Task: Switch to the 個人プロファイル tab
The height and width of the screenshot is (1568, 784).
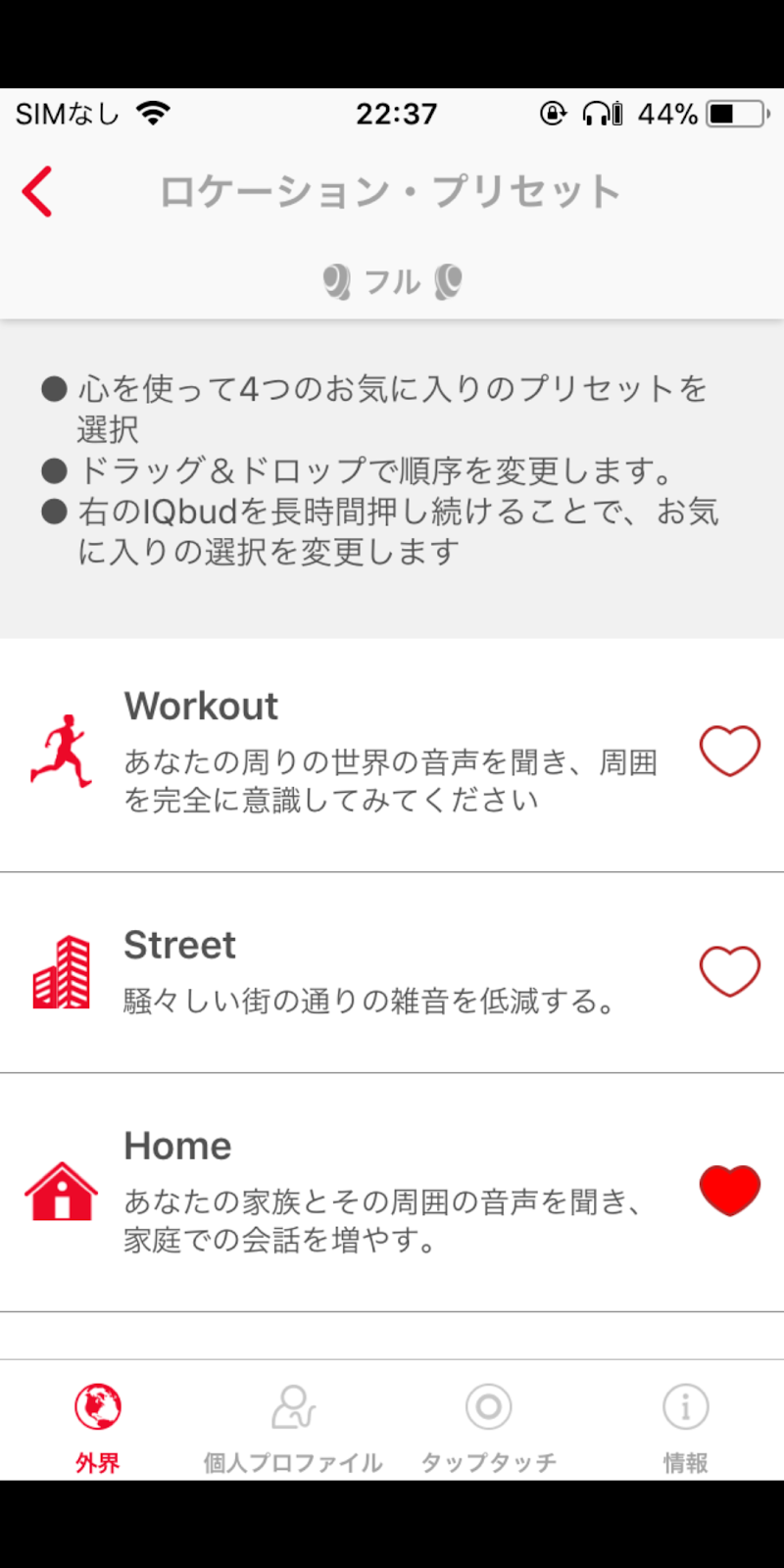Action: (293, 1426)
